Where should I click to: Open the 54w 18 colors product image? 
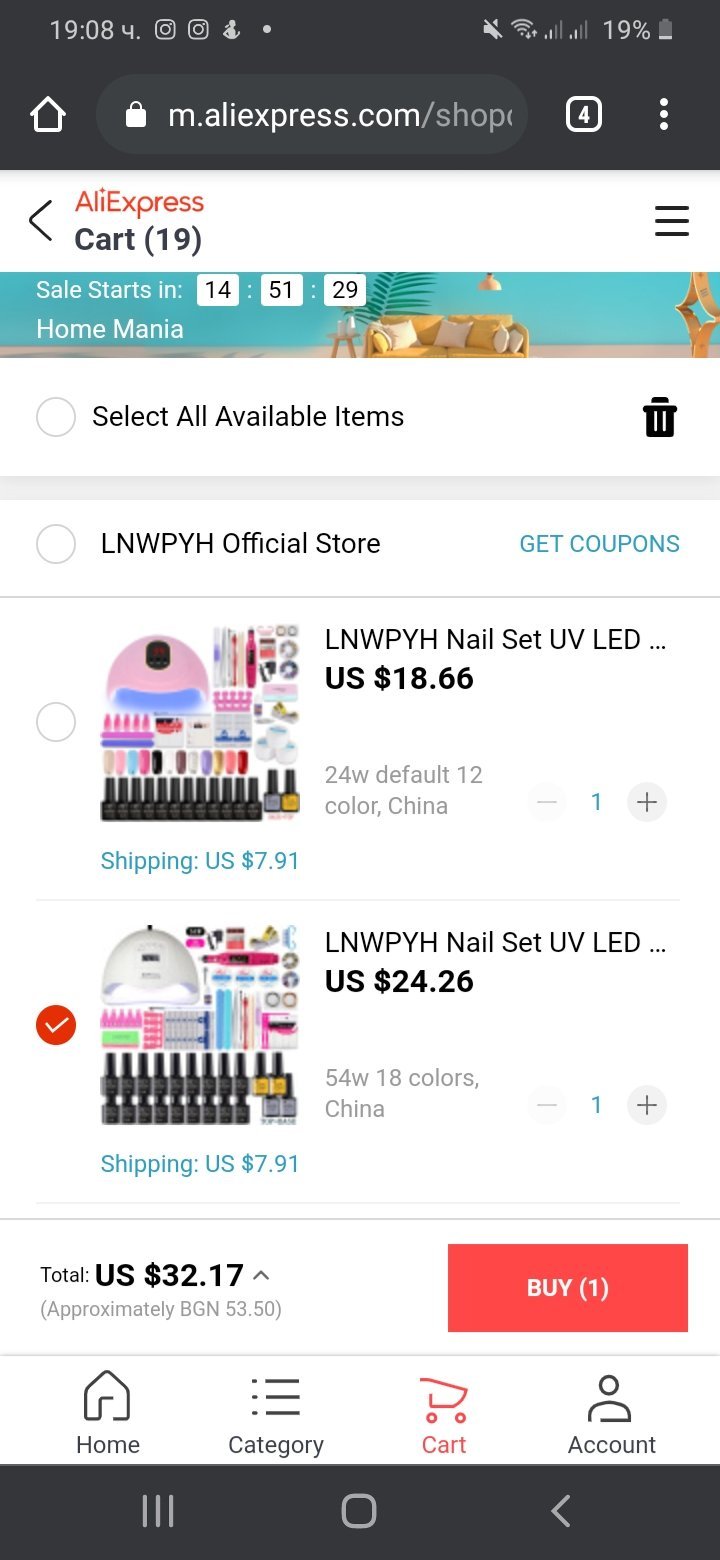tap(200, 1025)
